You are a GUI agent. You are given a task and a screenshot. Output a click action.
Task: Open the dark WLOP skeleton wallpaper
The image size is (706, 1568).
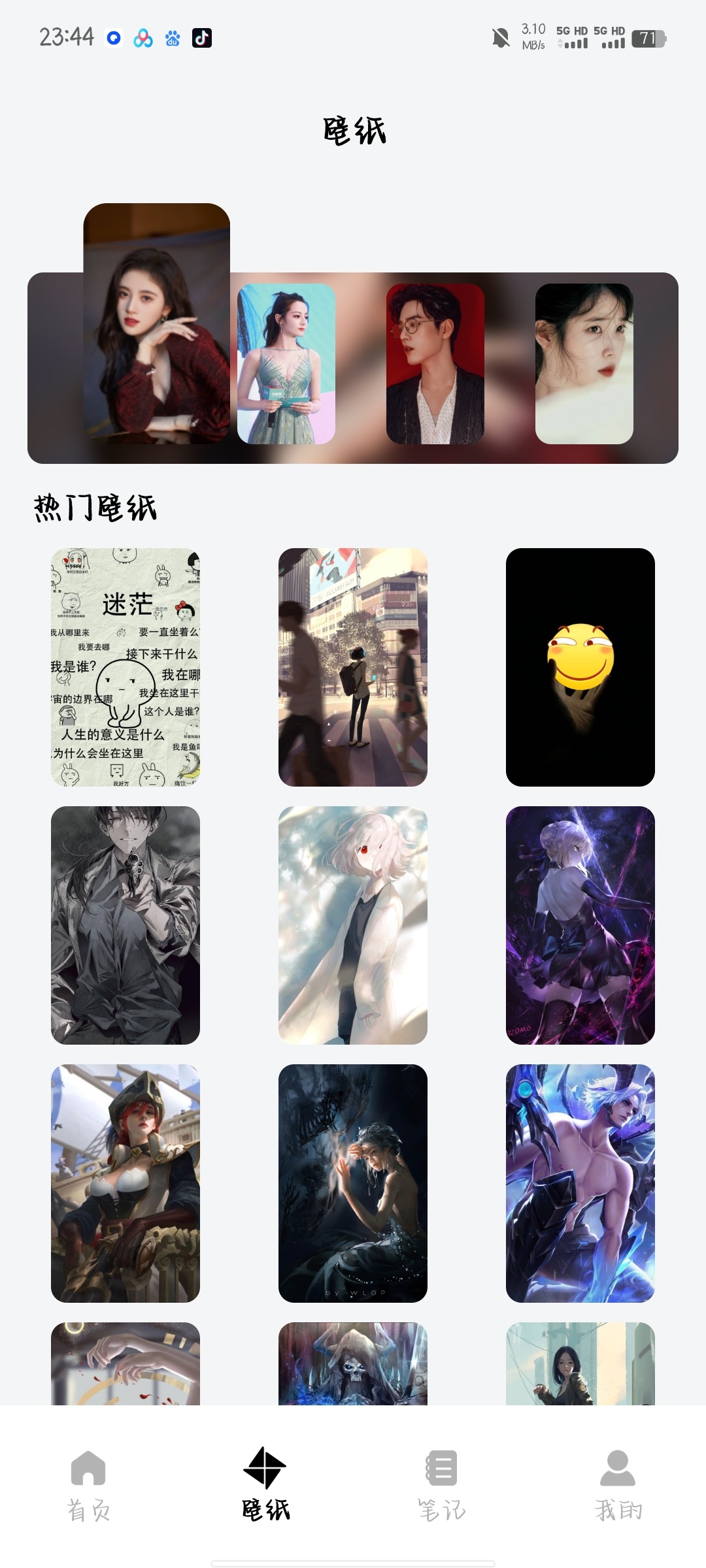tap(353, 1183)
